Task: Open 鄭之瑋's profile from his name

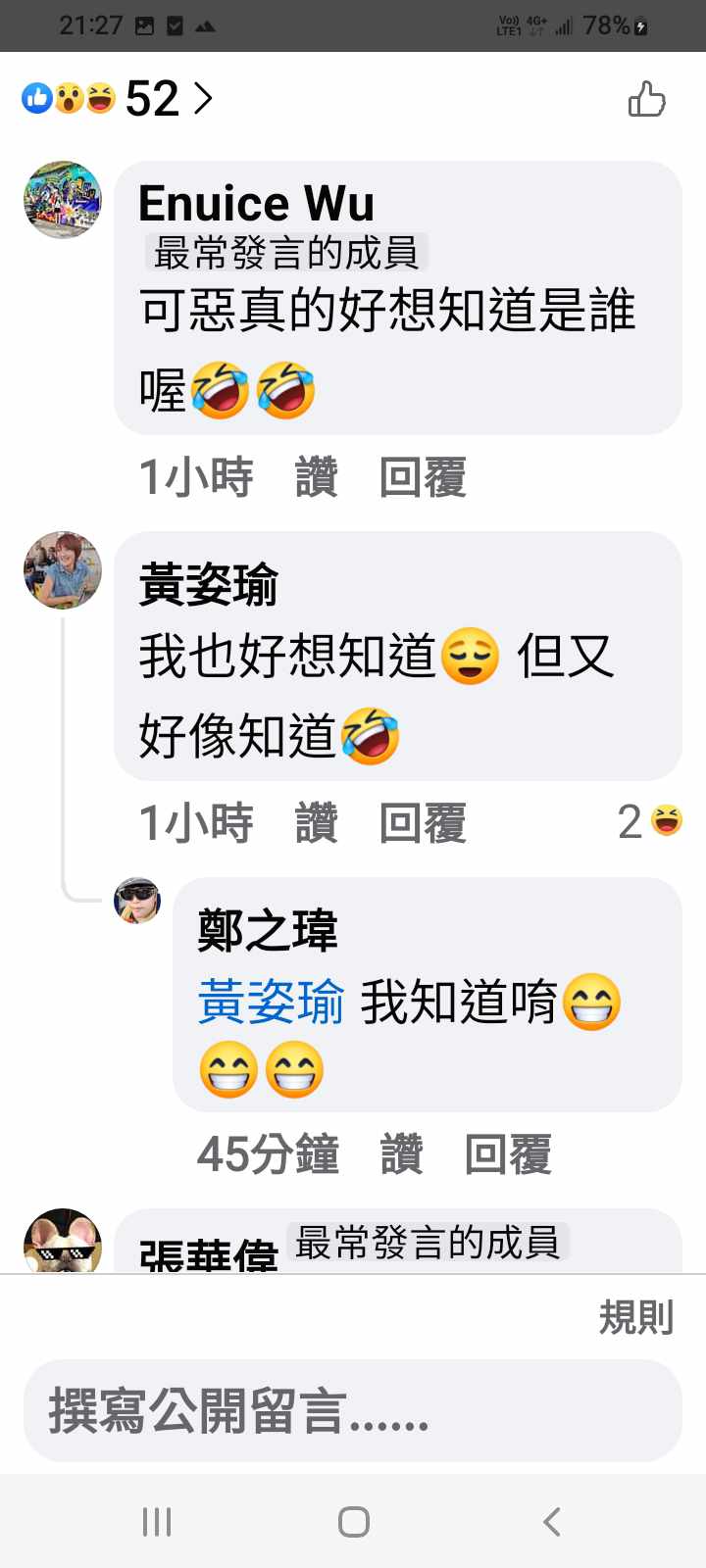Action: (x=267, y=930)
